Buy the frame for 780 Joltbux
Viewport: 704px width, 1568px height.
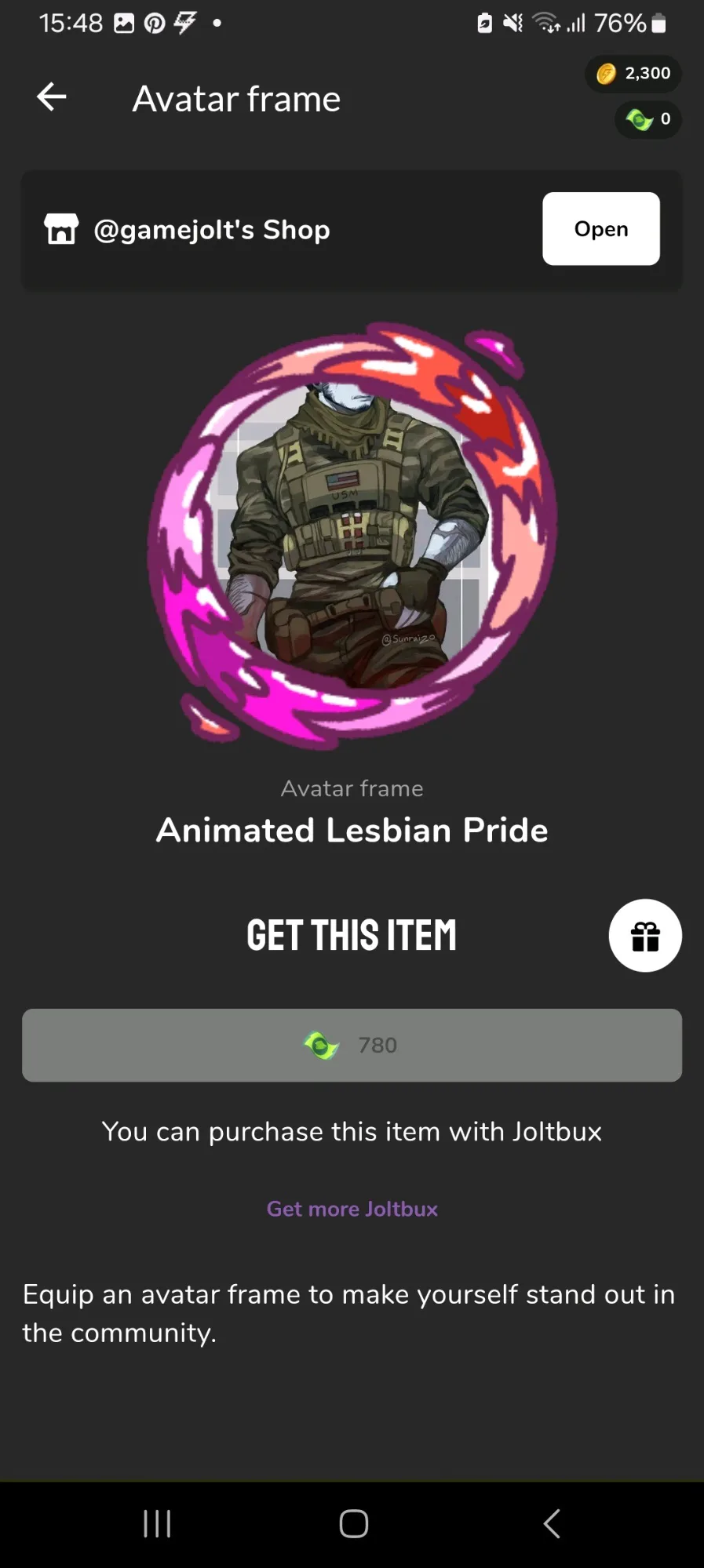tap(352, 1046)
